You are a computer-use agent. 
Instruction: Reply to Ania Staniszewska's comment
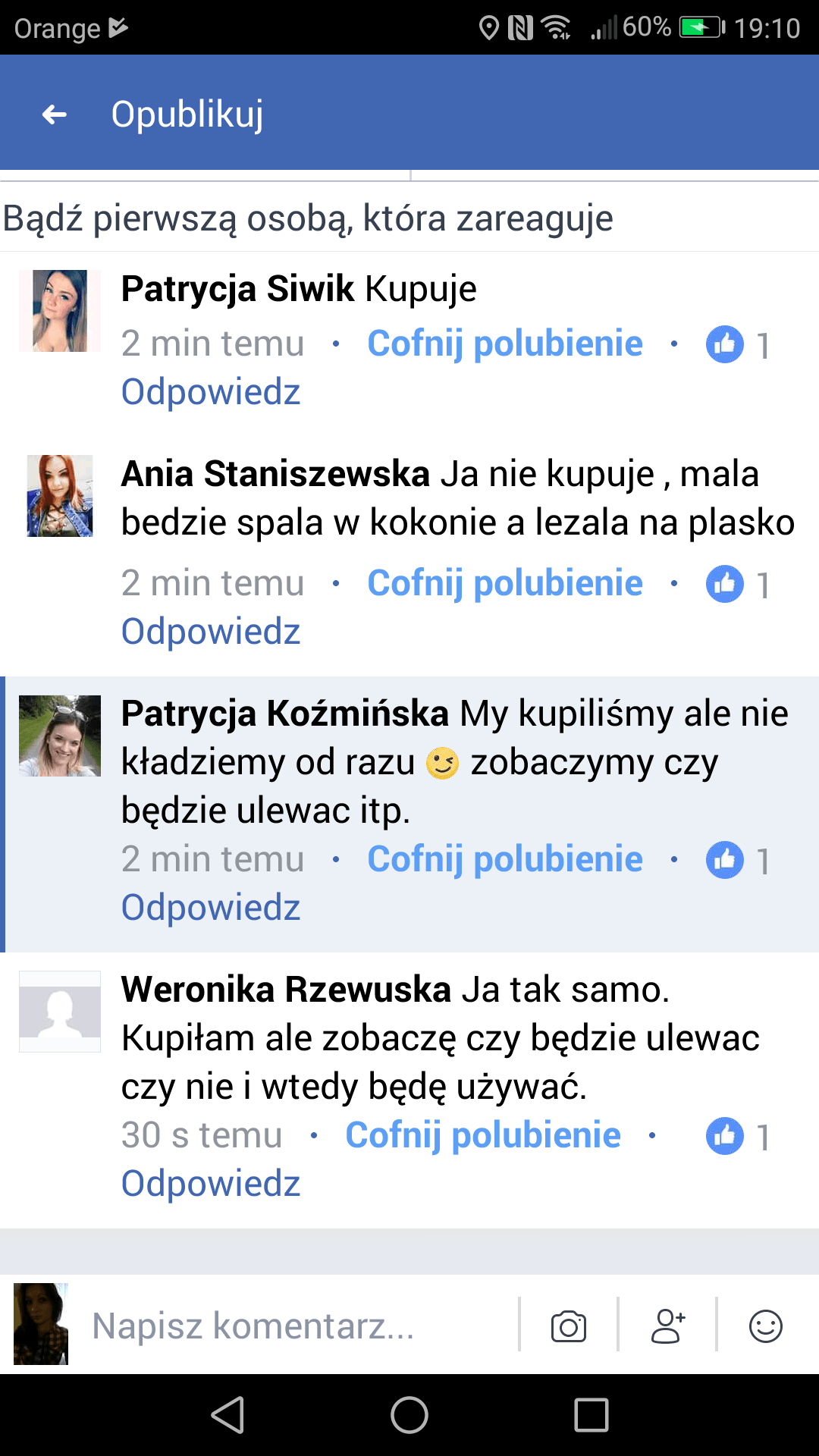pyautogui.click(x=211, y=632)
